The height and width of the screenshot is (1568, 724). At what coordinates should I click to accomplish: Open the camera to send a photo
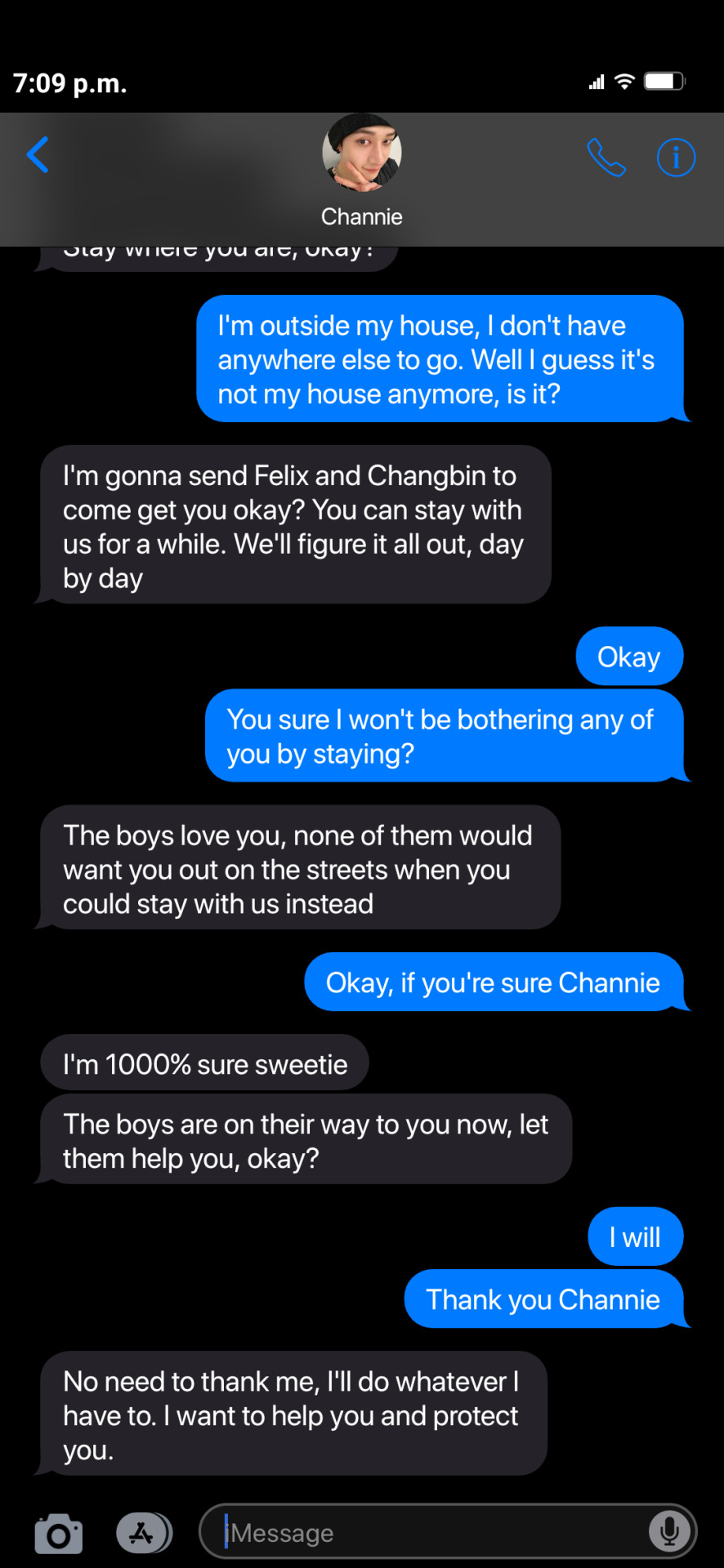pyautogui.click(x=58, y=1534)
